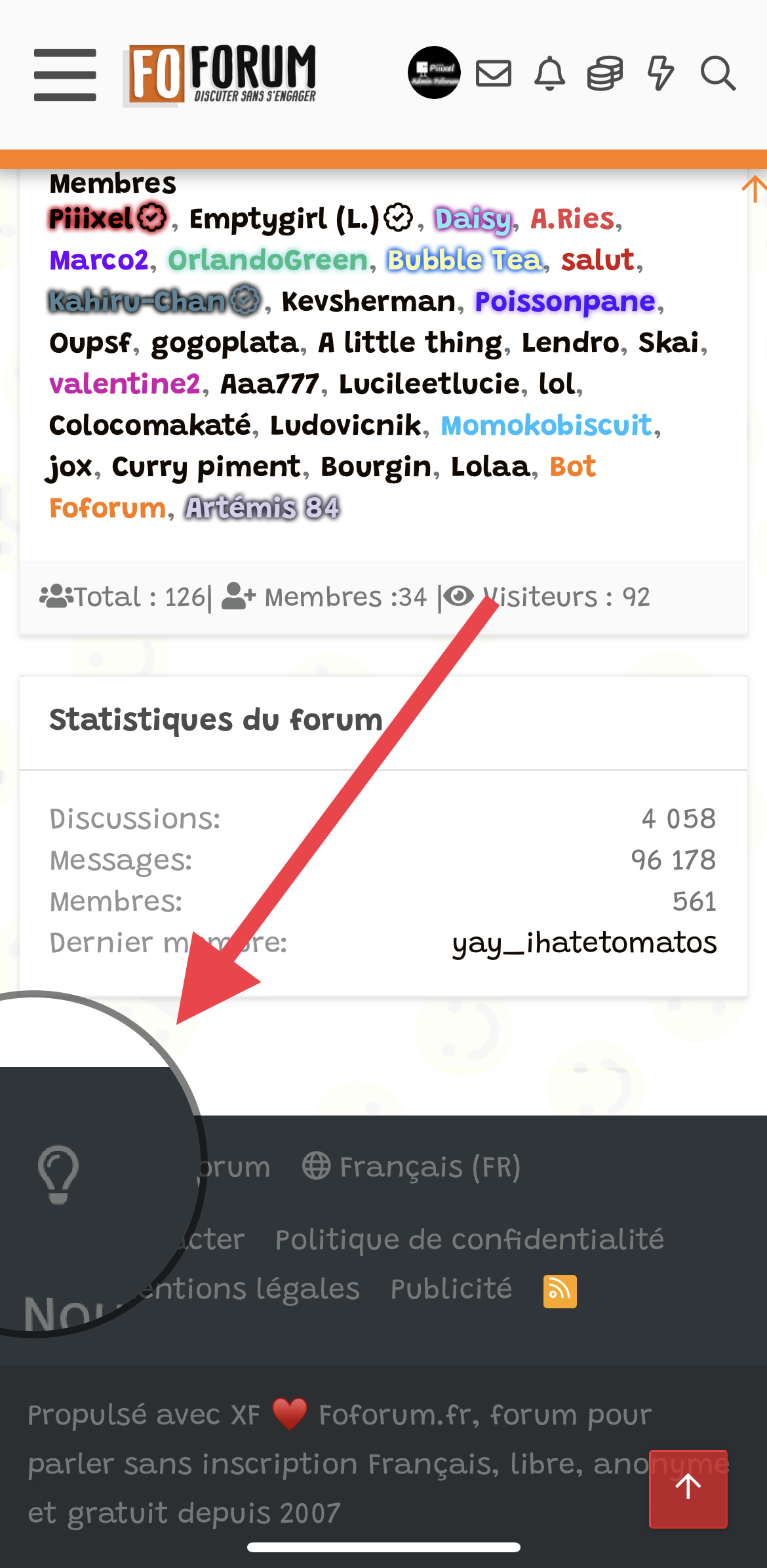This screenshot has height=1568, width=767.
Task: Open the coins stack icon
Action: pyautogui.click(x=604, y=73)
